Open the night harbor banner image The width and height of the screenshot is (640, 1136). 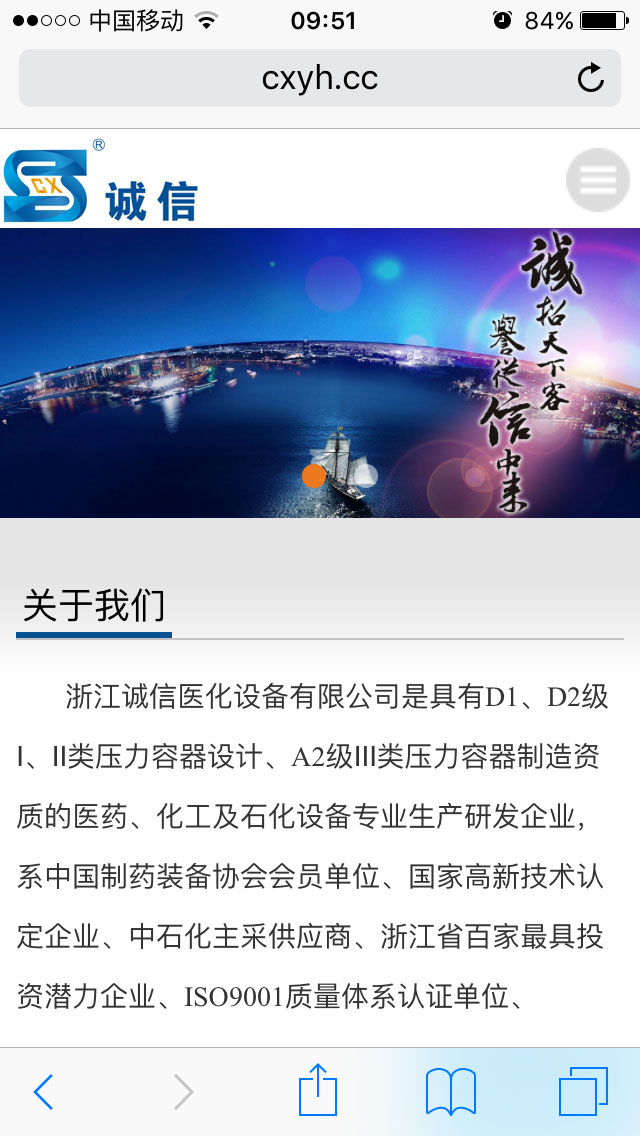pos(200,360)
